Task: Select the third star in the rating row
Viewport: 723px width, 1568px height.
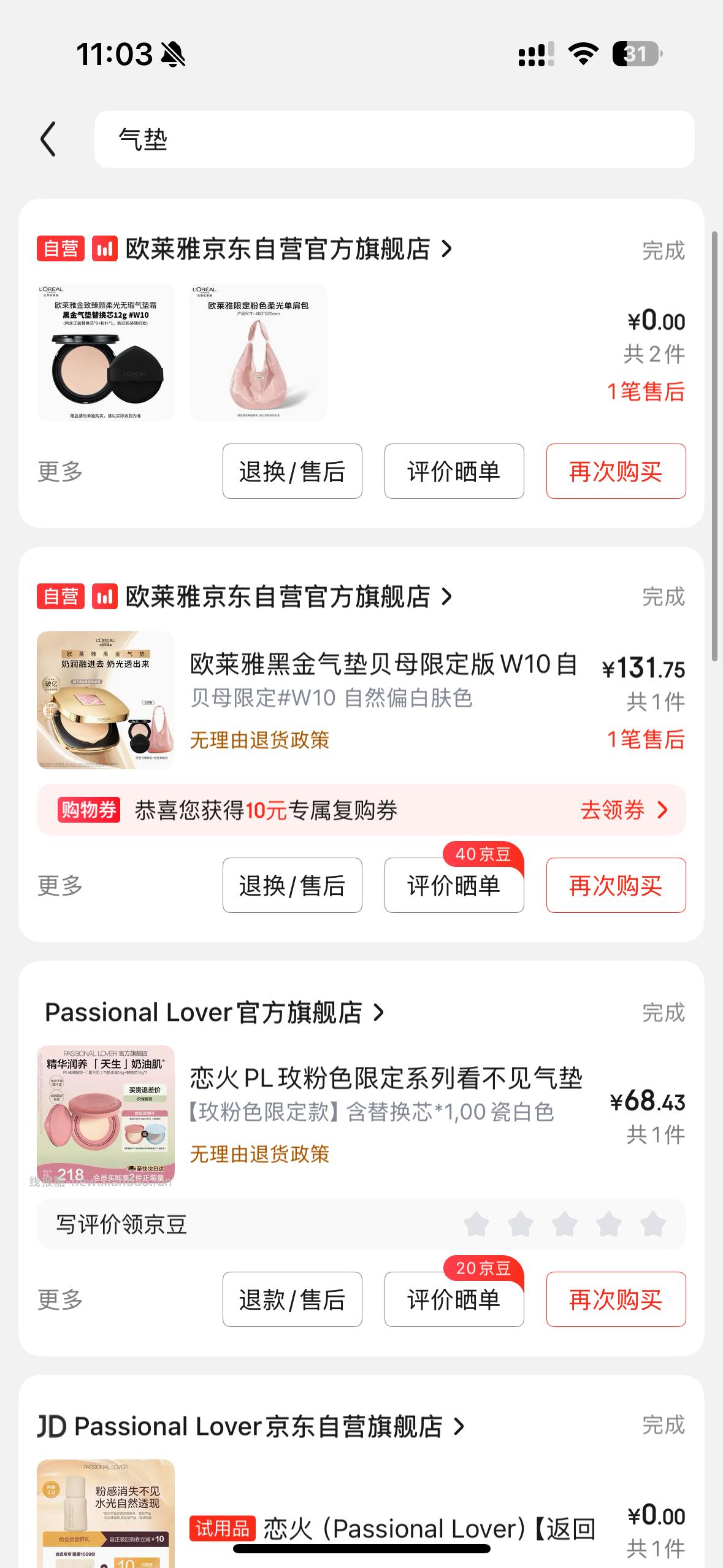Action: [x=565, y=1224]
